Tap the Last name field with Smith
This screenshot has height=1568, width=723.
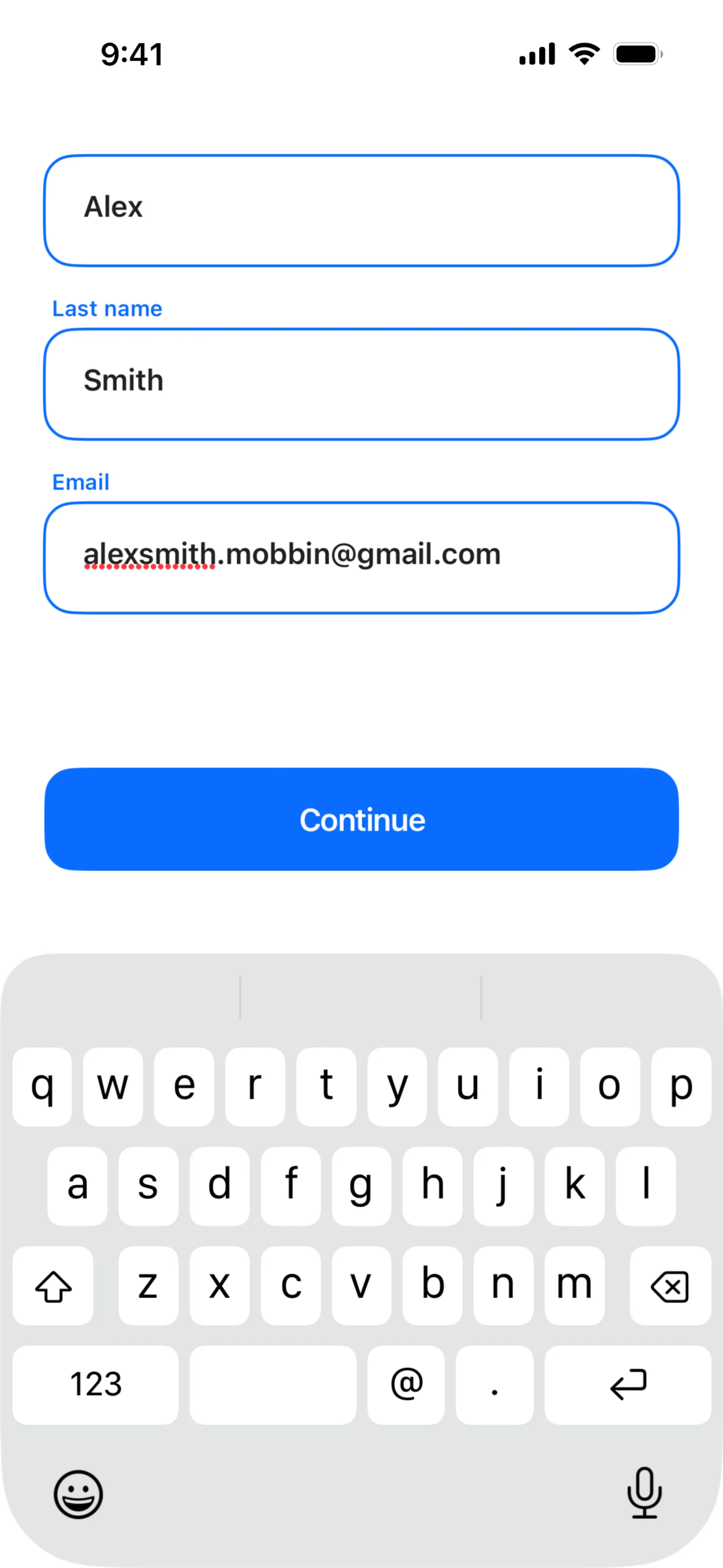(x=361, y=384)
